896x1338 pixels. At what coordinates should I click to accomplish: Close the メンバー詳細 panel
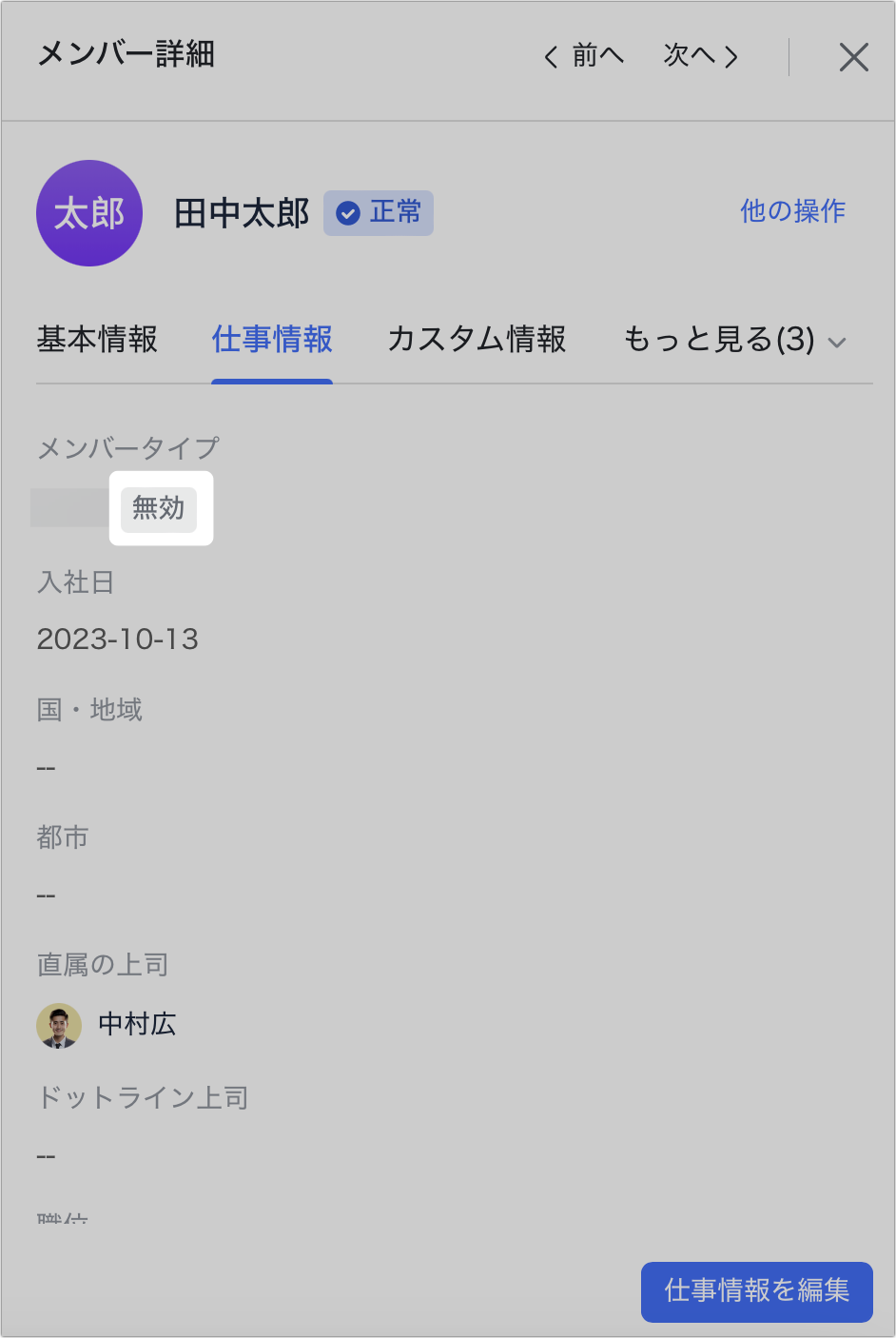pyautogui.click(x=853, y=57)
